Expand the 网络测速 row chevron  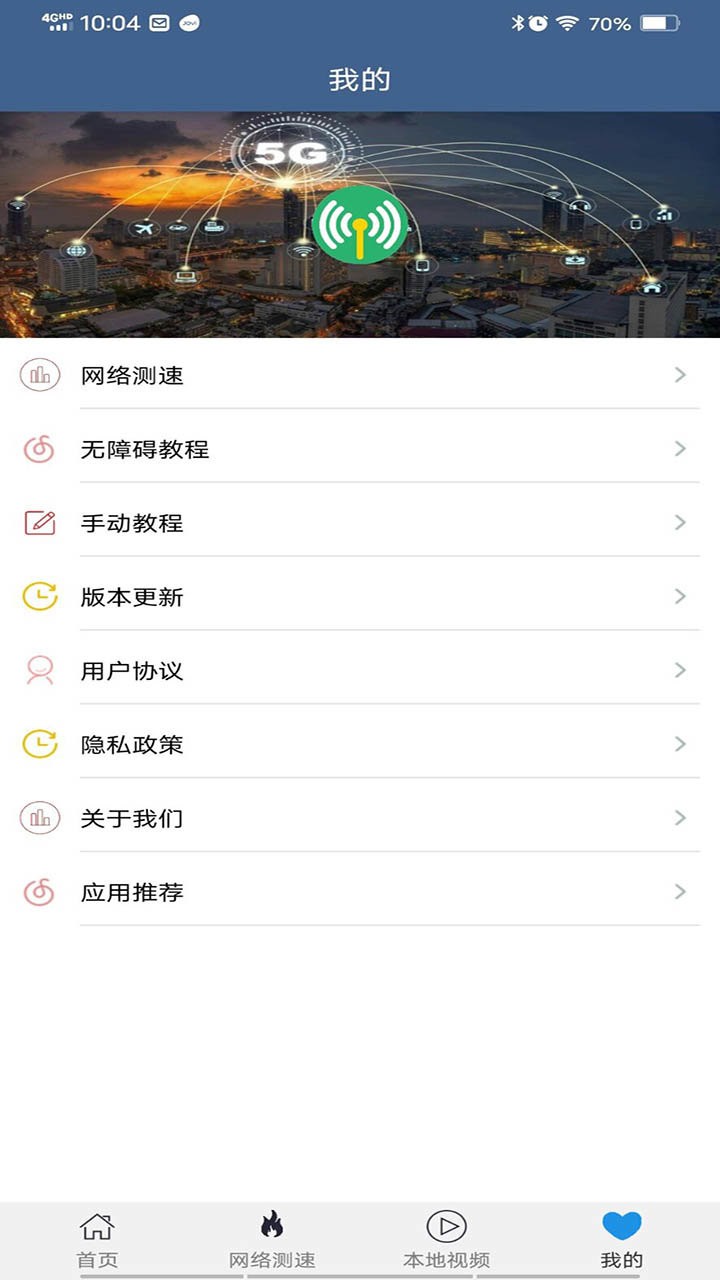[x=681, y=375]
